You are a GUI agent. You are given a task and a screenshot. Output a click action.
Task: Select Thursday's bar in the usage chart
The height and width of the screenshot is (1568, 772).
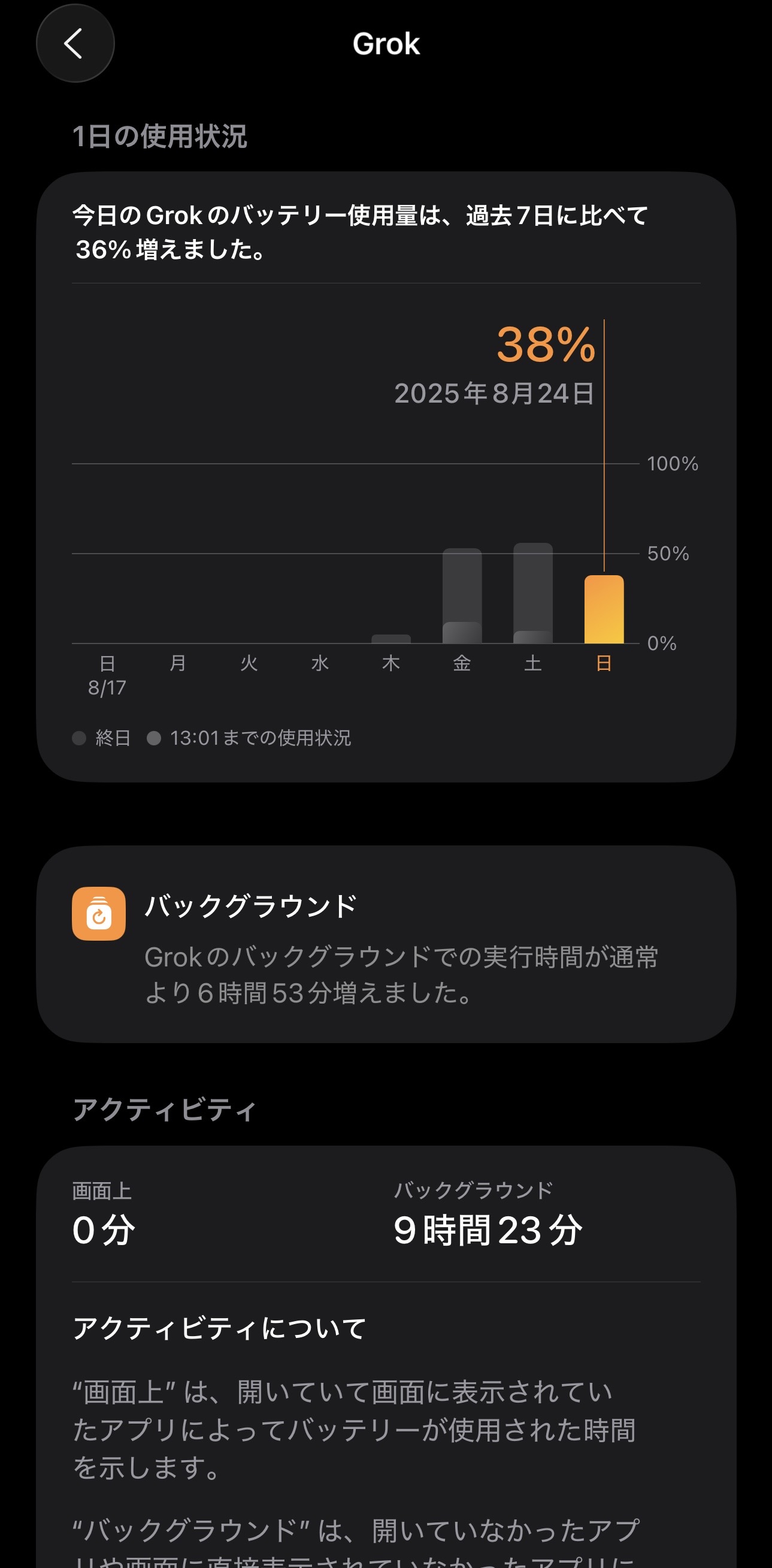tap(391, 639)
